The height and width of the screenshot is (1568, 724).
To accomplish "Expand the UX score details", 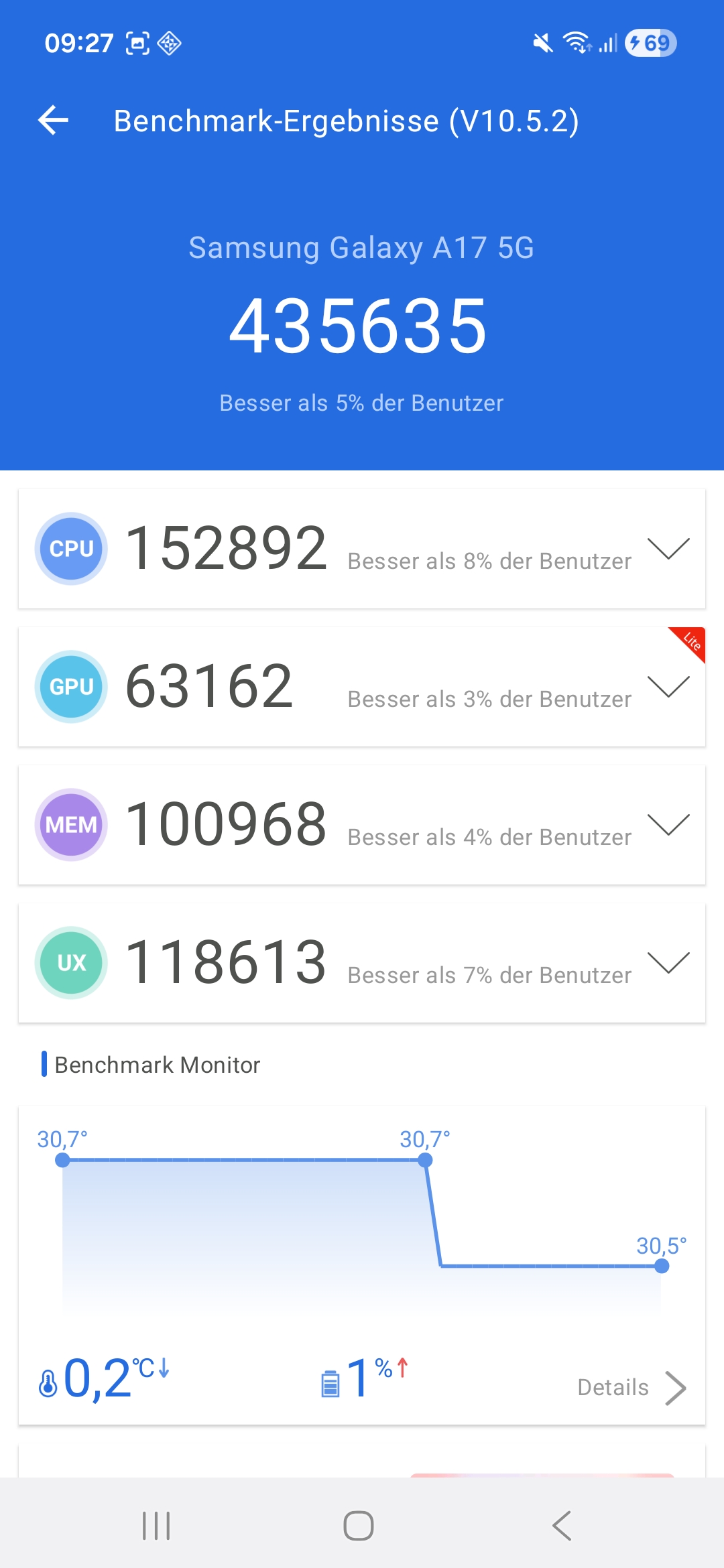I will 668,962.
